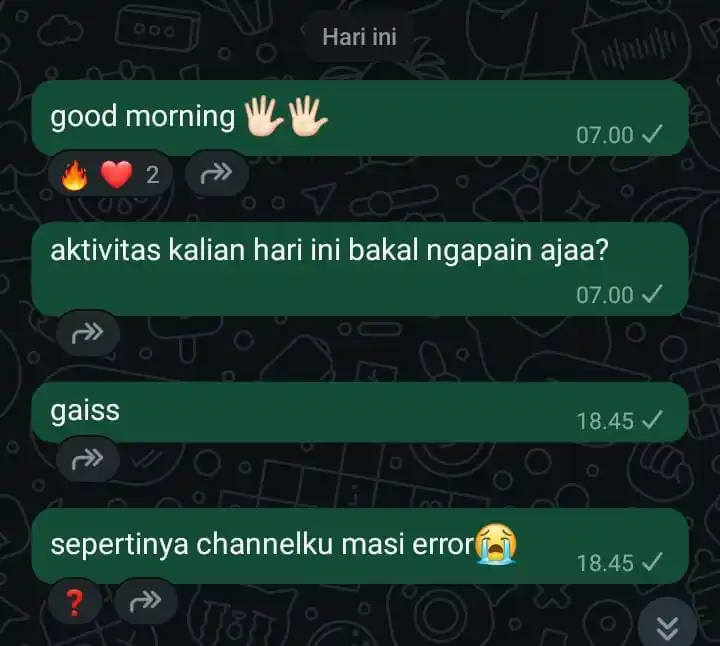Image resolution: width=720 pixels, height=646 pixels.
Task: Forward the aktivitas kalian hari ini message
Action: 88,334
